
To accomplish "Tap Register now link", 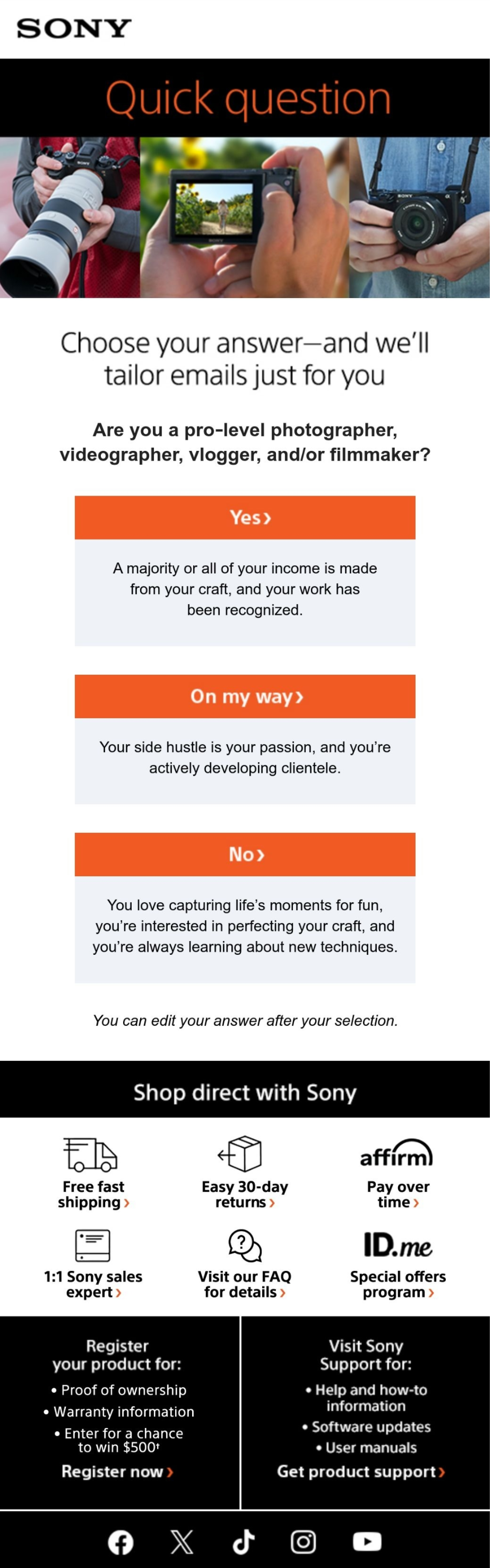I will click(117, 1472).
